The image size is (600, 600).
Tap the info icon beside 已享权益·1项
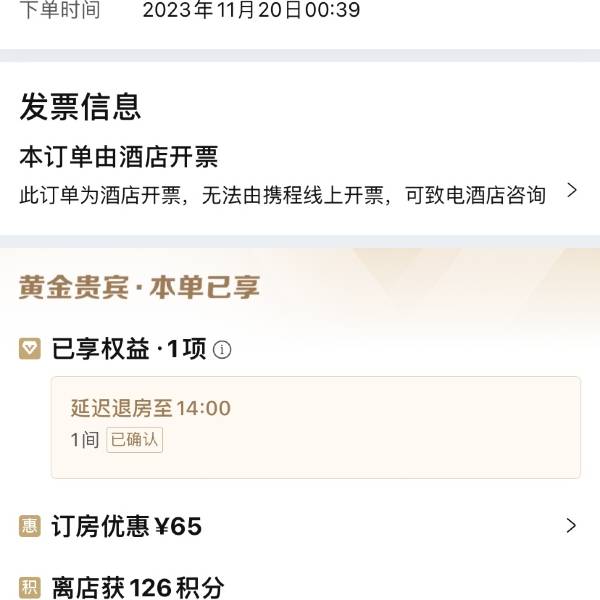pos(223,350)
